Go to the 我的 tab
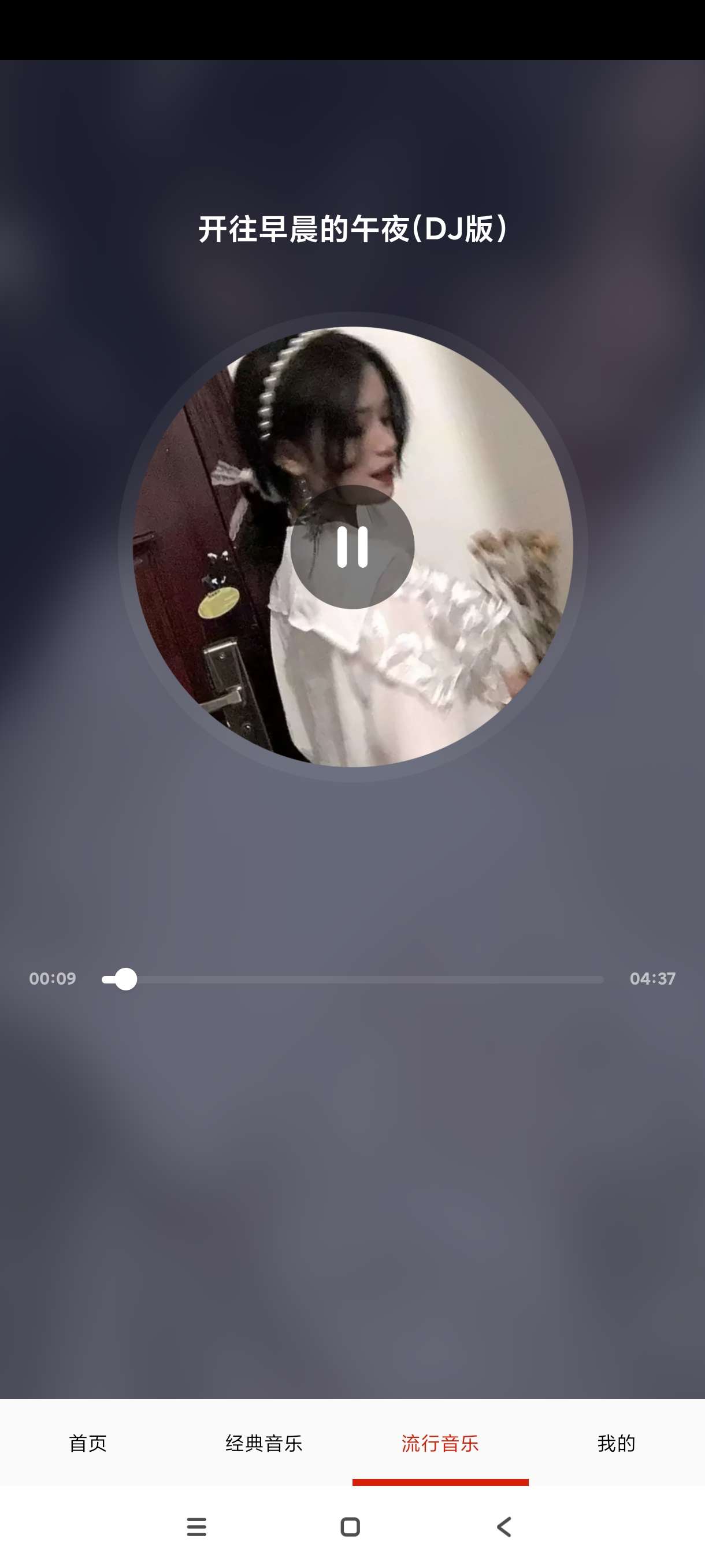 pos(616,1443)
